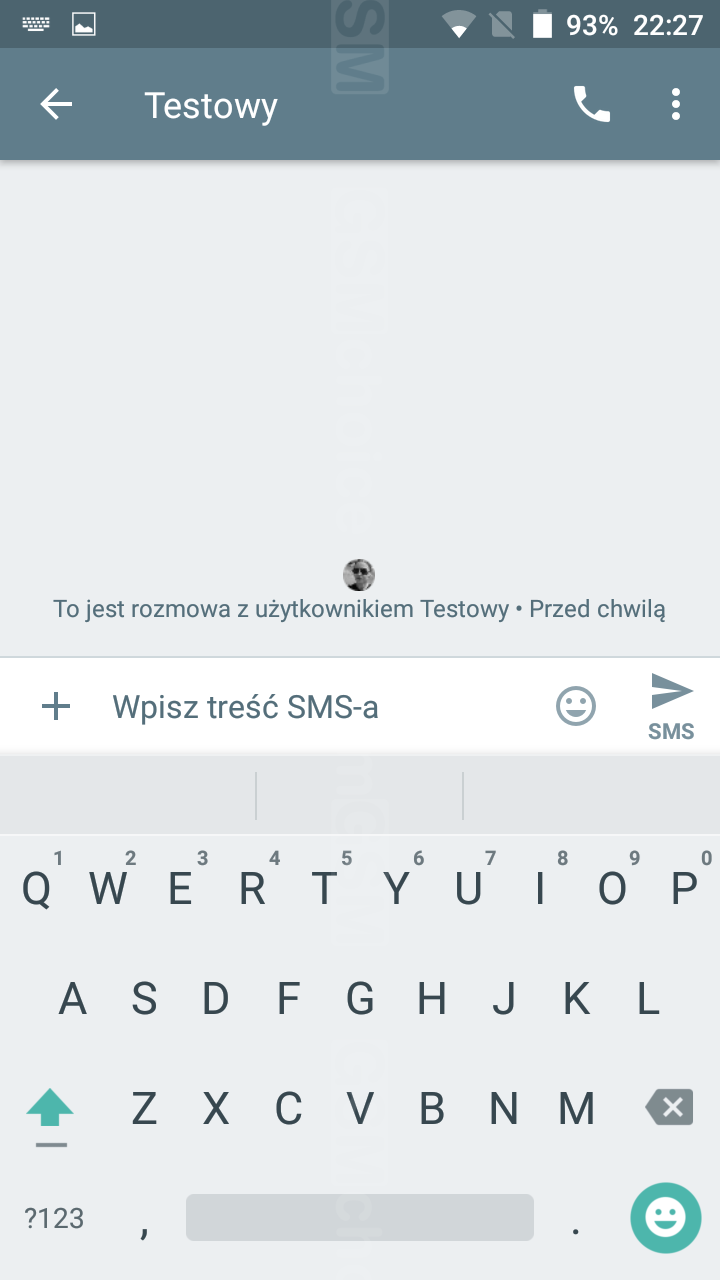Tap the shift key on the keyboard

click(50, 1112)
